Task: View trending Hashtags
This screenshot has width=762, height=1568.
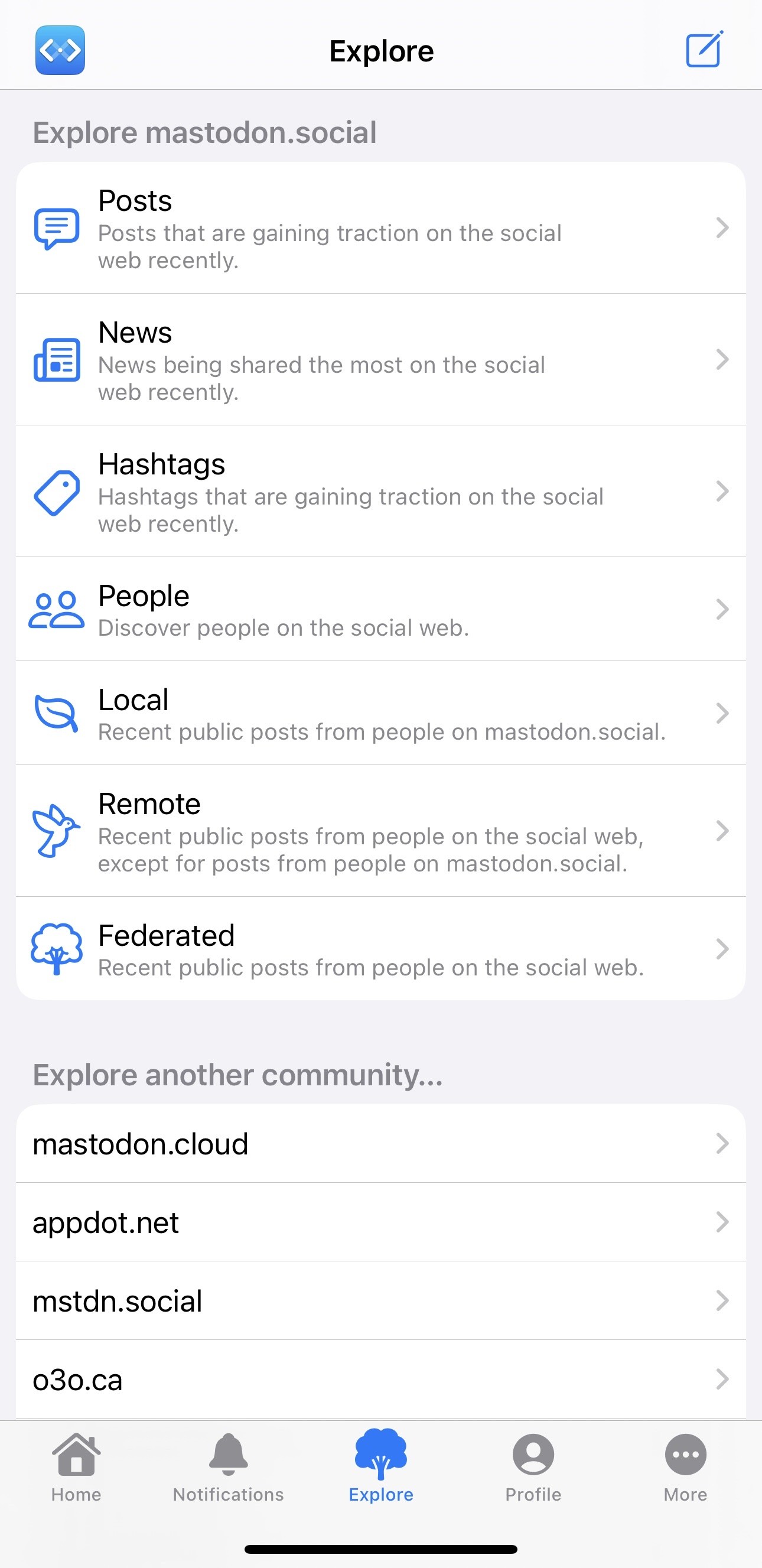Action: click(380, 491)
